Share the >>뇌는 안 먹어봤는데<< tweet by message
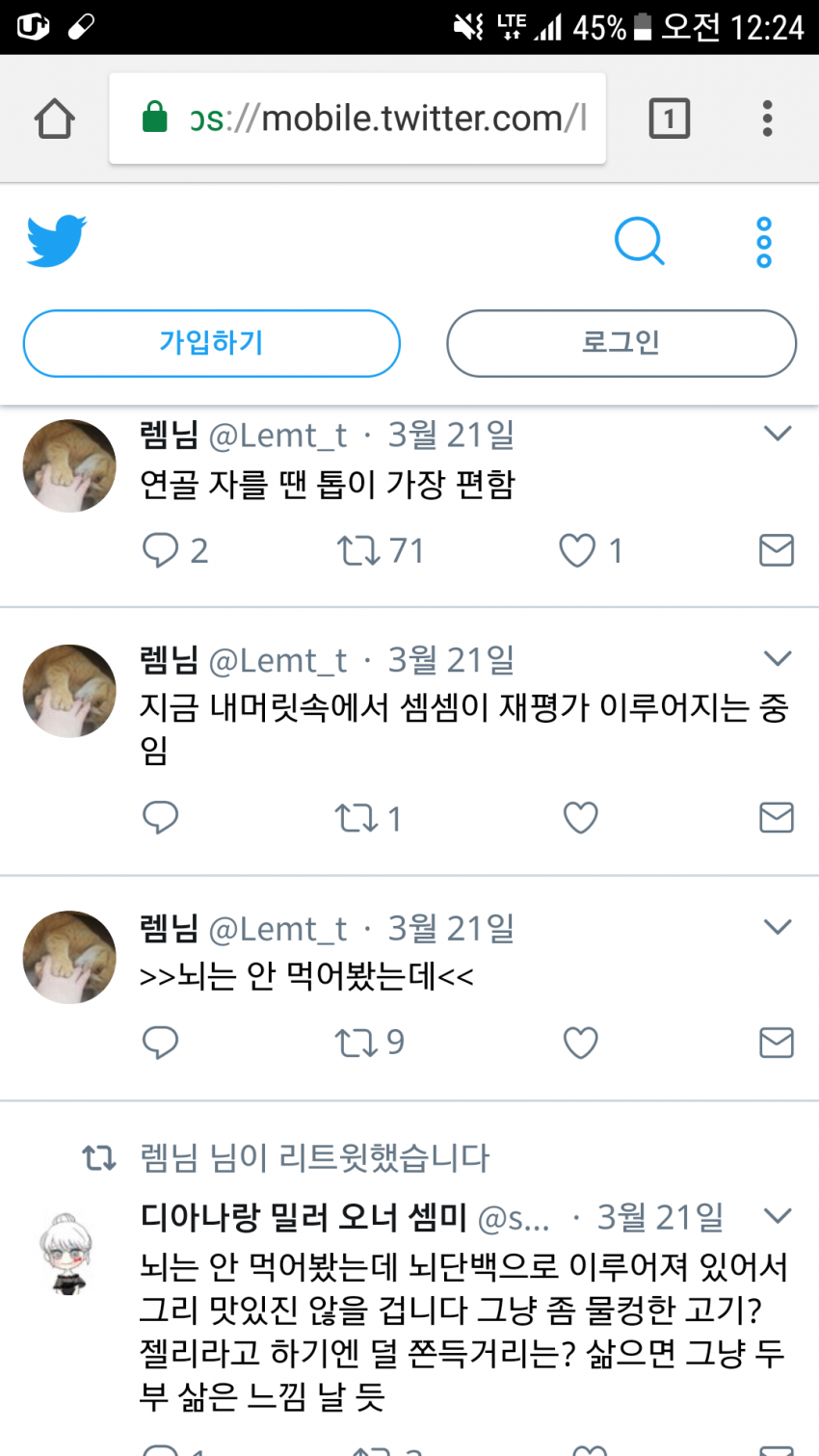The image size is (819, 1456). [777, 1043]
